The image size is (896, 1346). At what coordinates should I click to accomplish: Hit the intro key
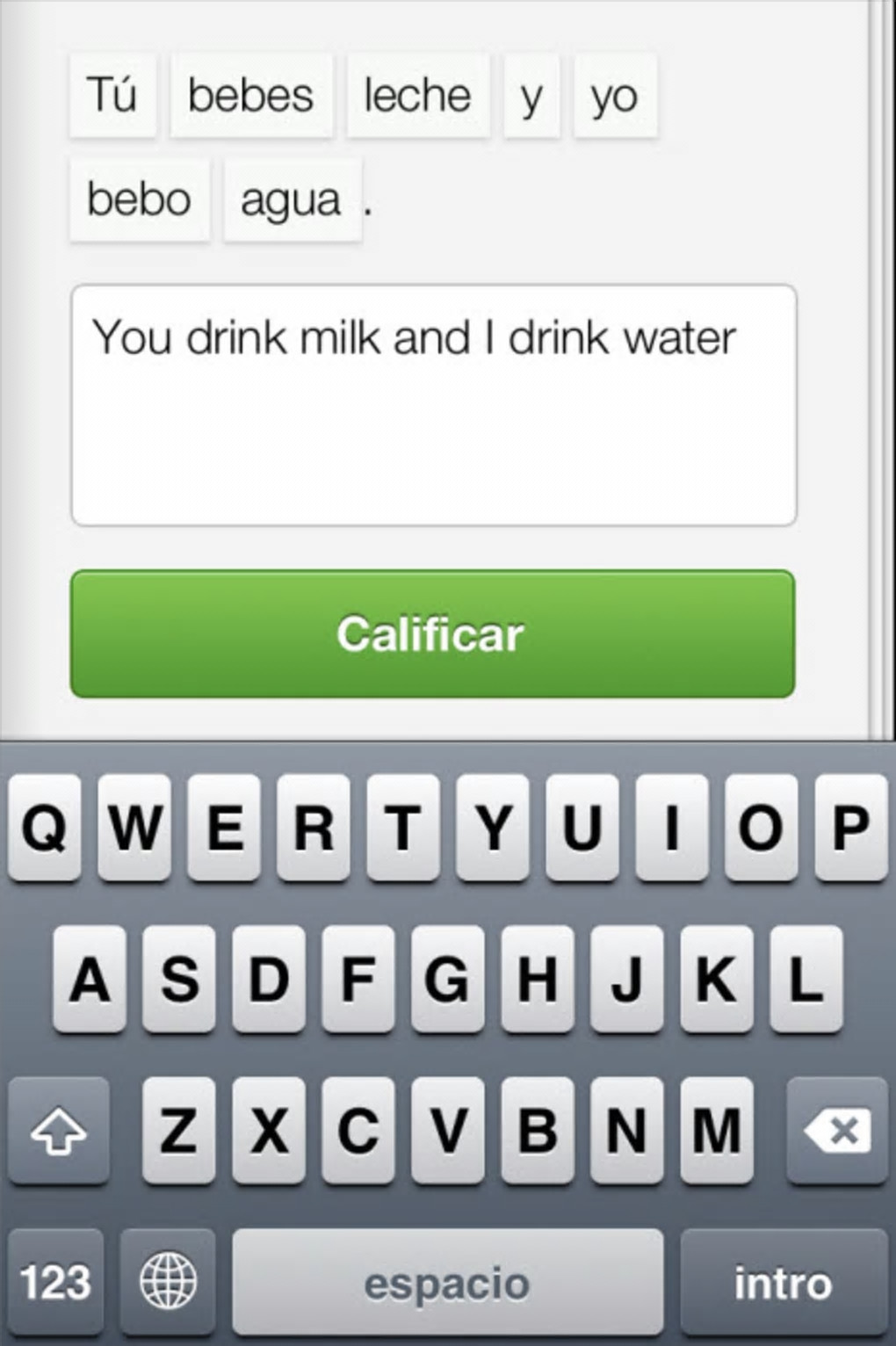point(783,1282)
